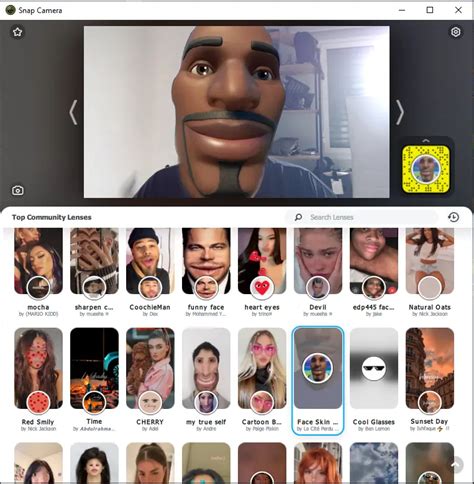Viewport: 474px width, 484px height.
Task: Select the Sunset Day lens
Action: (430, 380)
